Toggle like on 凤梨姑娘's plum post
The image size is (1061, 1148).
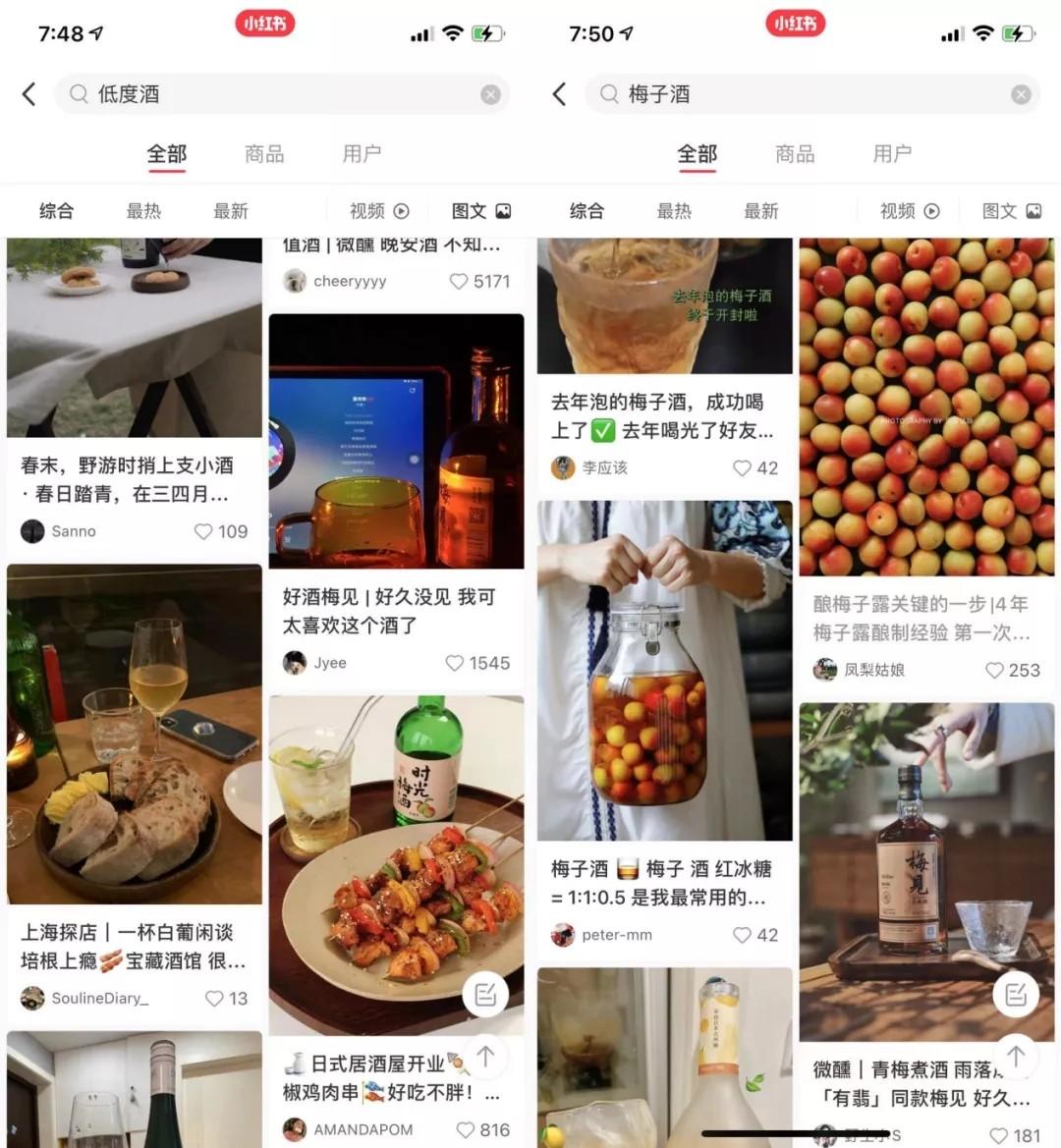(x=994, y=670)
